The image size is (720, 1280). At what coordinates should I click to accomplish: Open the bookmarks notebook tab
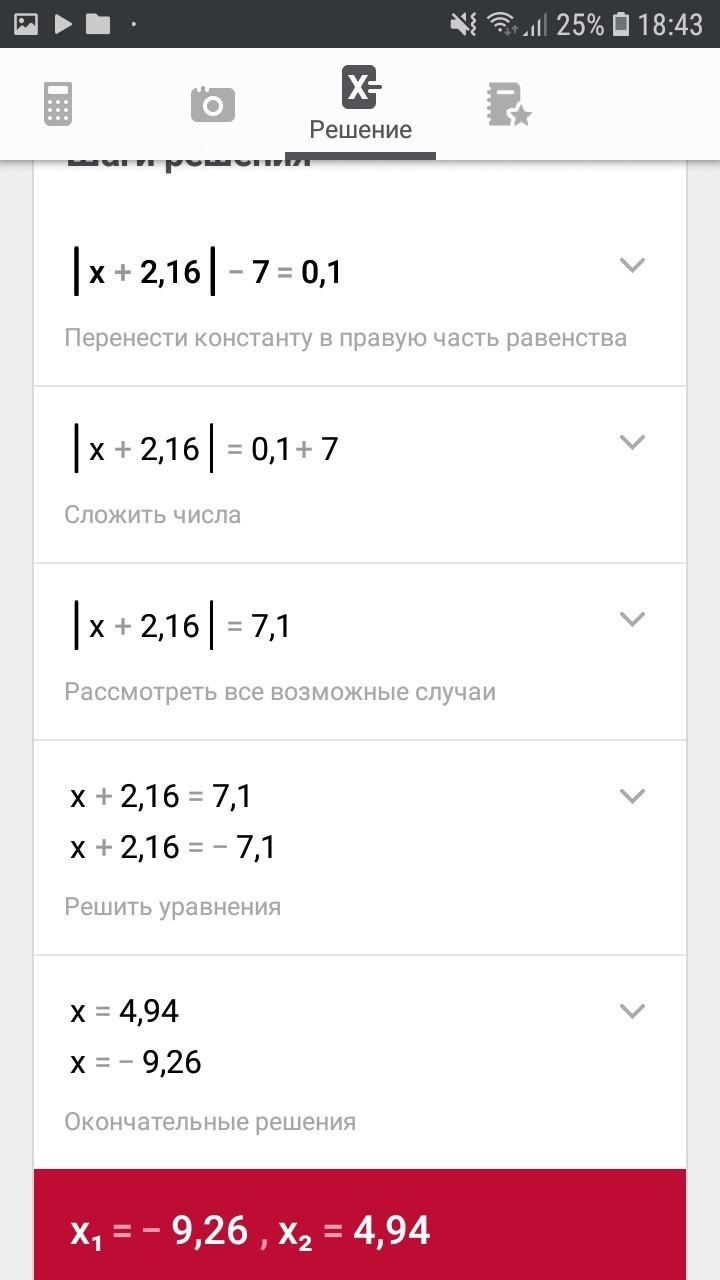click(x=508, y=104)
